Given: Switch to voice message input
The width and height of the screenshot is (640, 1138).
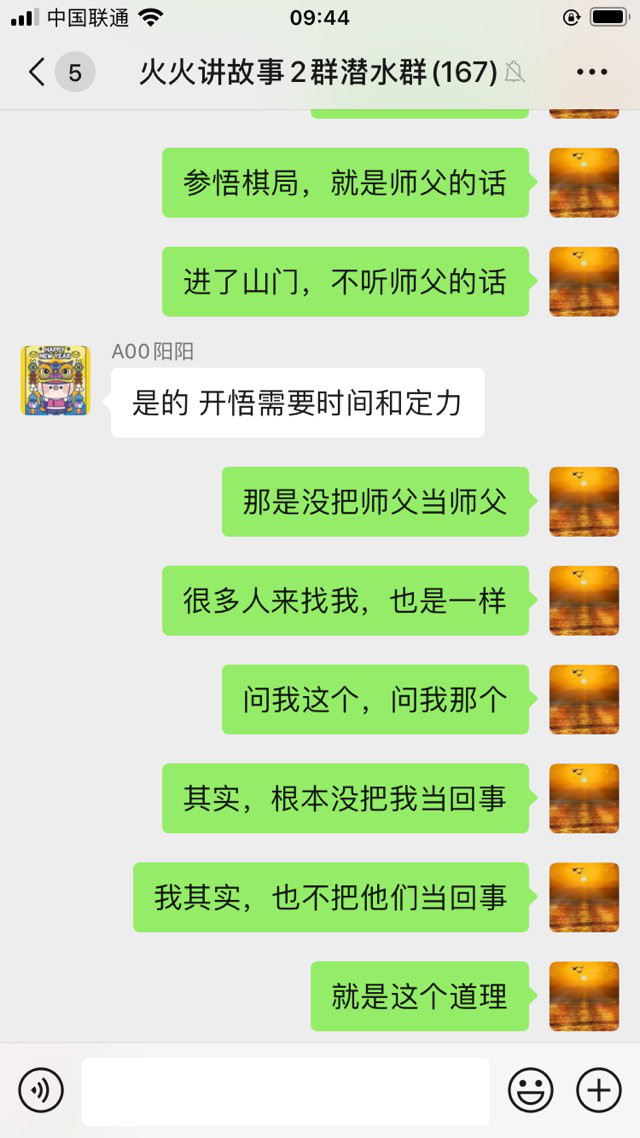Looking at the screenshot, I should click(41, 1090).
